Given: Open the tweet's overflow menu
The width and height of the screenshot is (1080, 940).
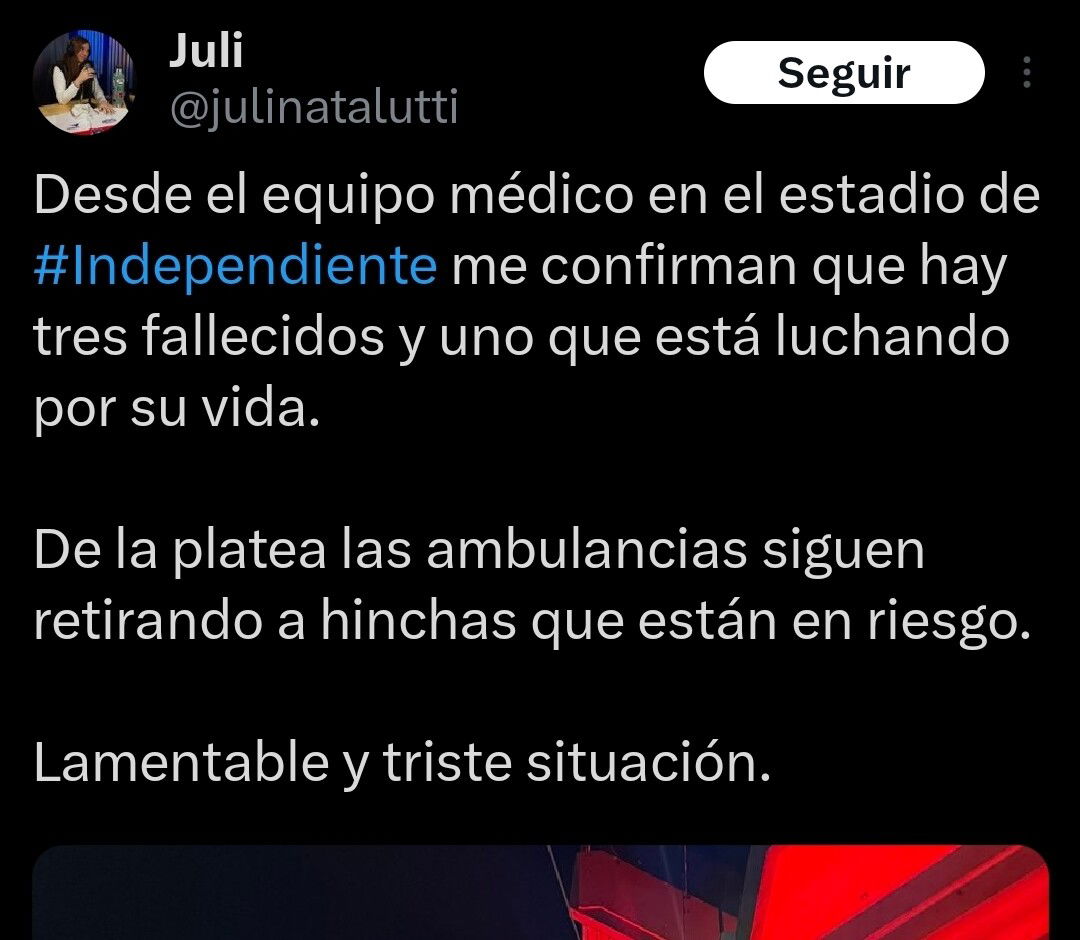Looking at the screenshot, I should 1027,73.
